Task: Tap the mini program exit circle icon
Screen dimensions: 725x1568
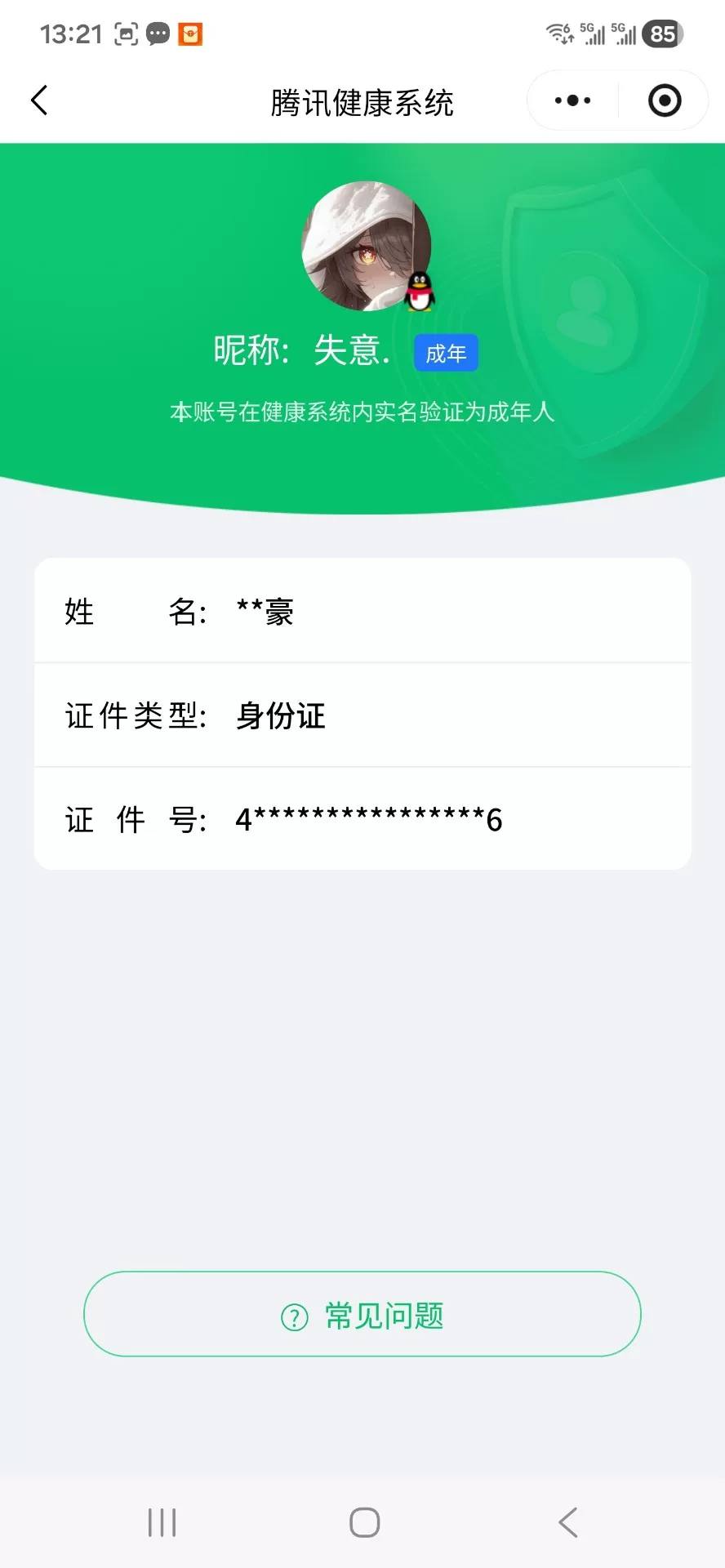Action: (x=664, y=100)
